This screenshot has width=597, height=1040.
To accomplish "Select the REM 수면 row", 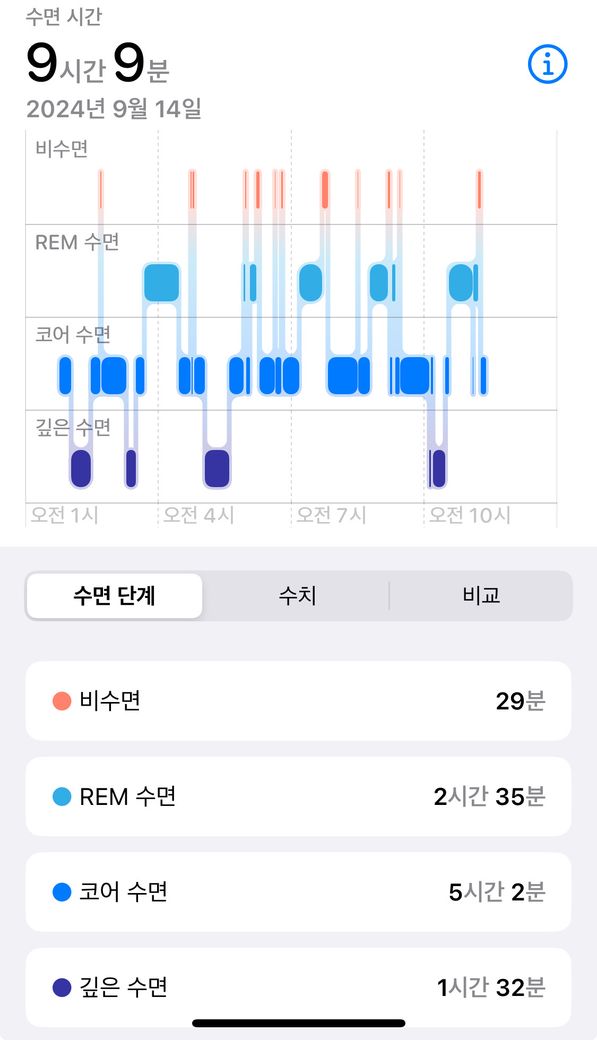I will tap(298, 796).
